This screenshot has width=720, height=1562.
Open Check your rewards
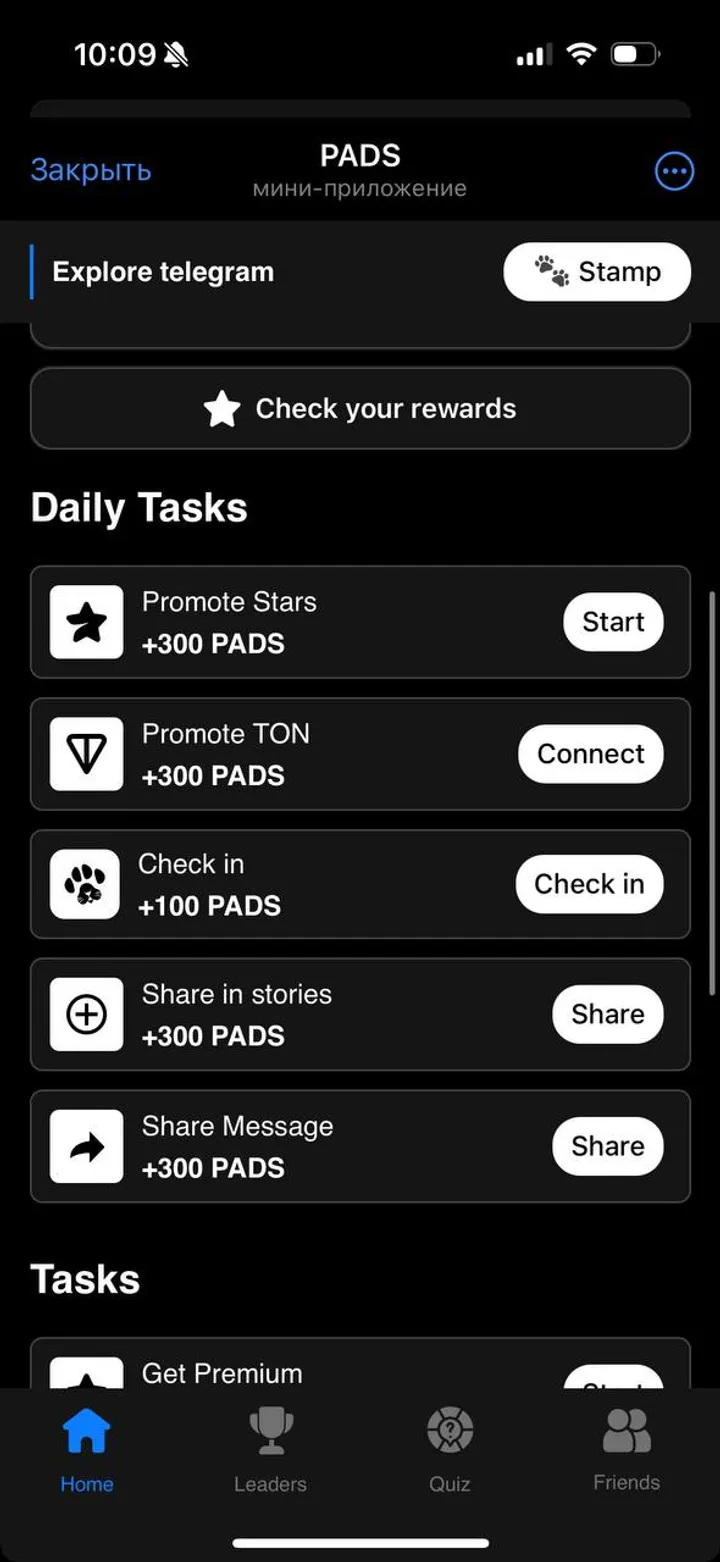(x=360, y=409)
